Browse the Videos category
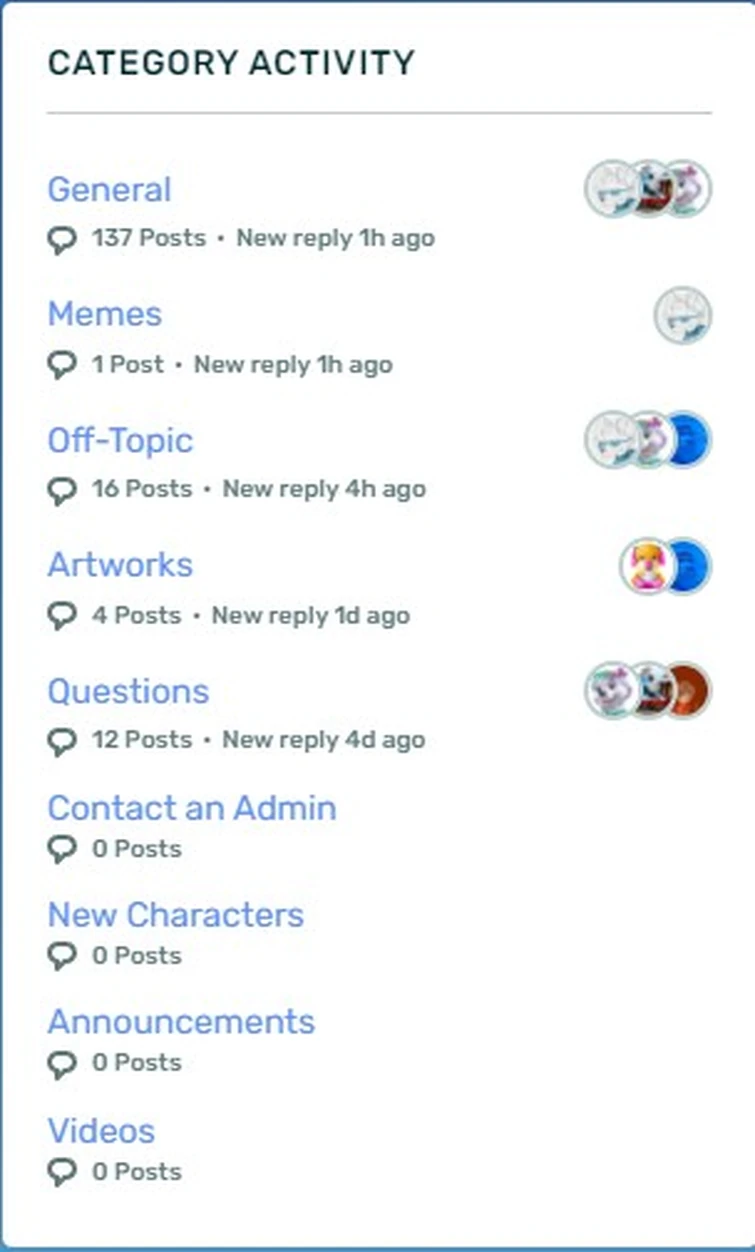Viewport: 755px width, 1252px height. pyautogui.click(x=101, y=1131)
